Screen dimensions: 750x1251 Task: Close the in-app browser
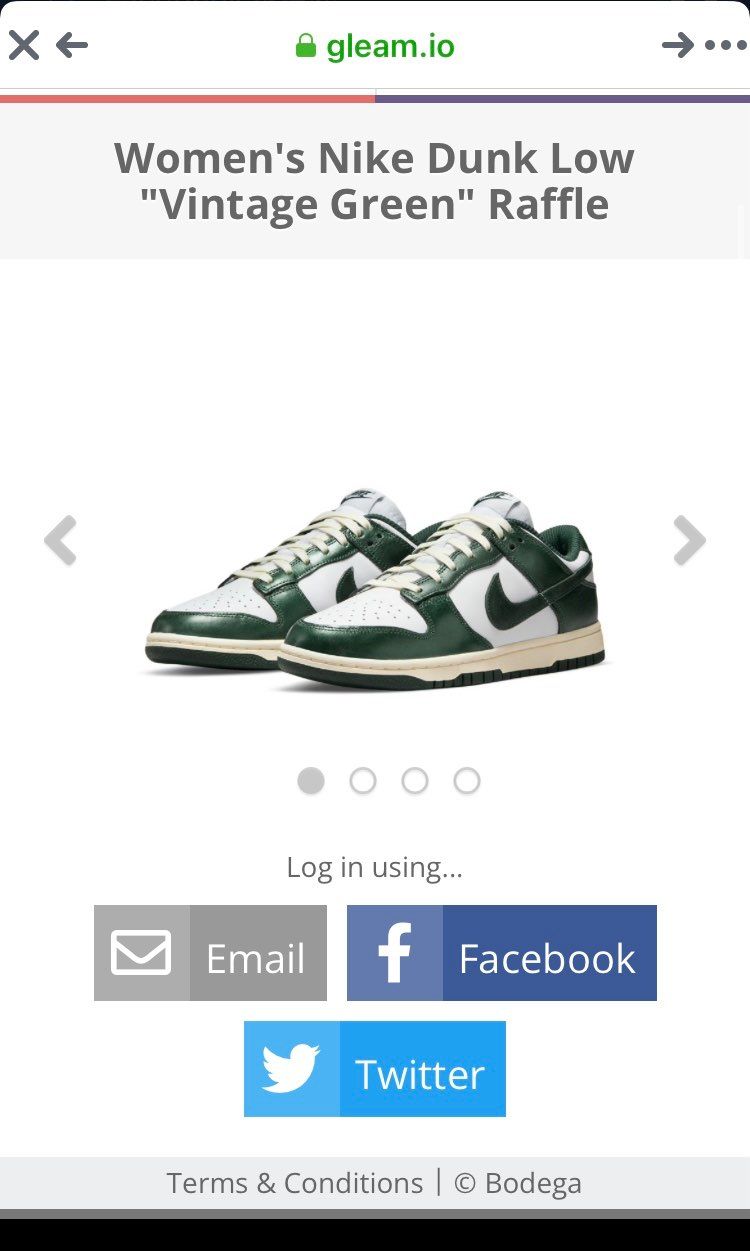(24, 45)
